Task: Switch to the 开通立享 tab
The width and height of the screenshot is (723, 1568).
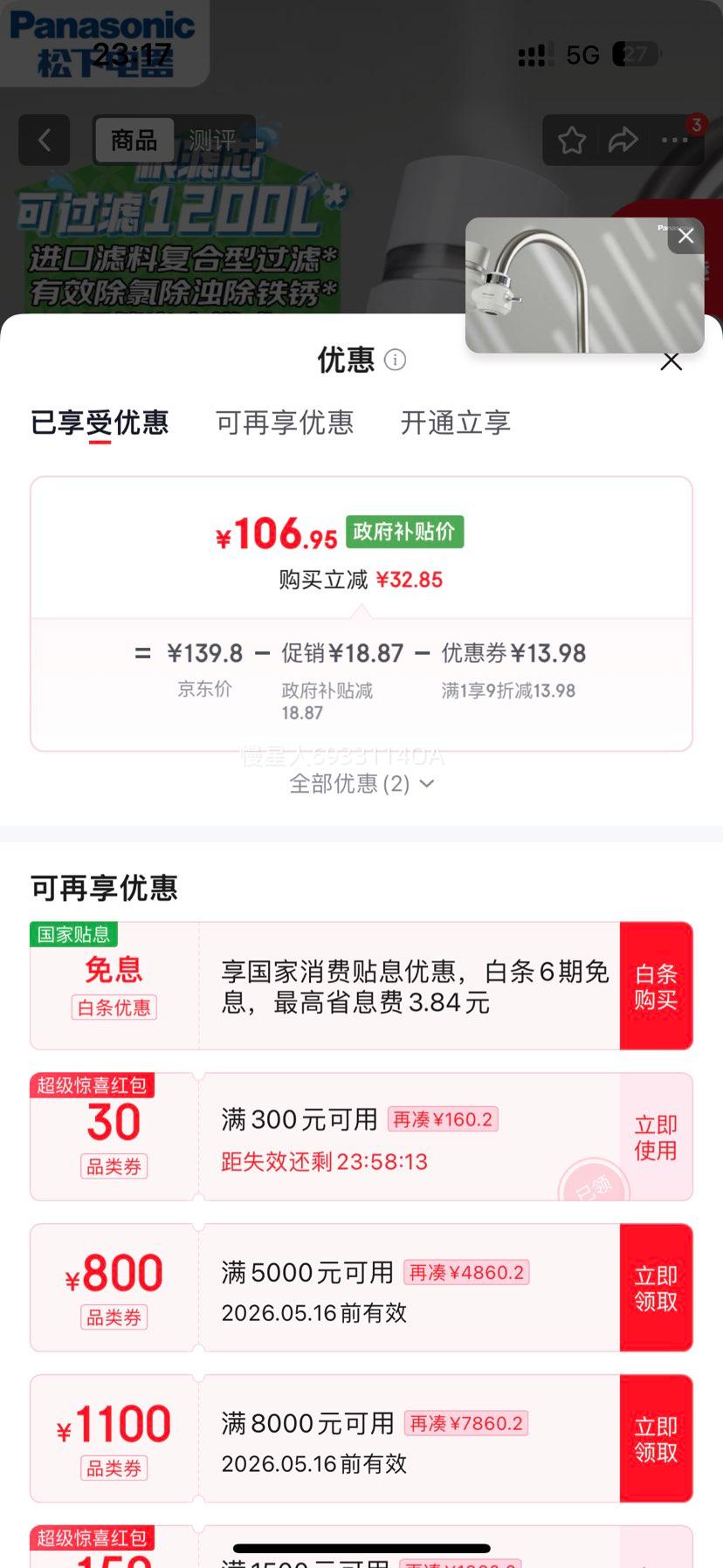Action: [x=456, y=423]
